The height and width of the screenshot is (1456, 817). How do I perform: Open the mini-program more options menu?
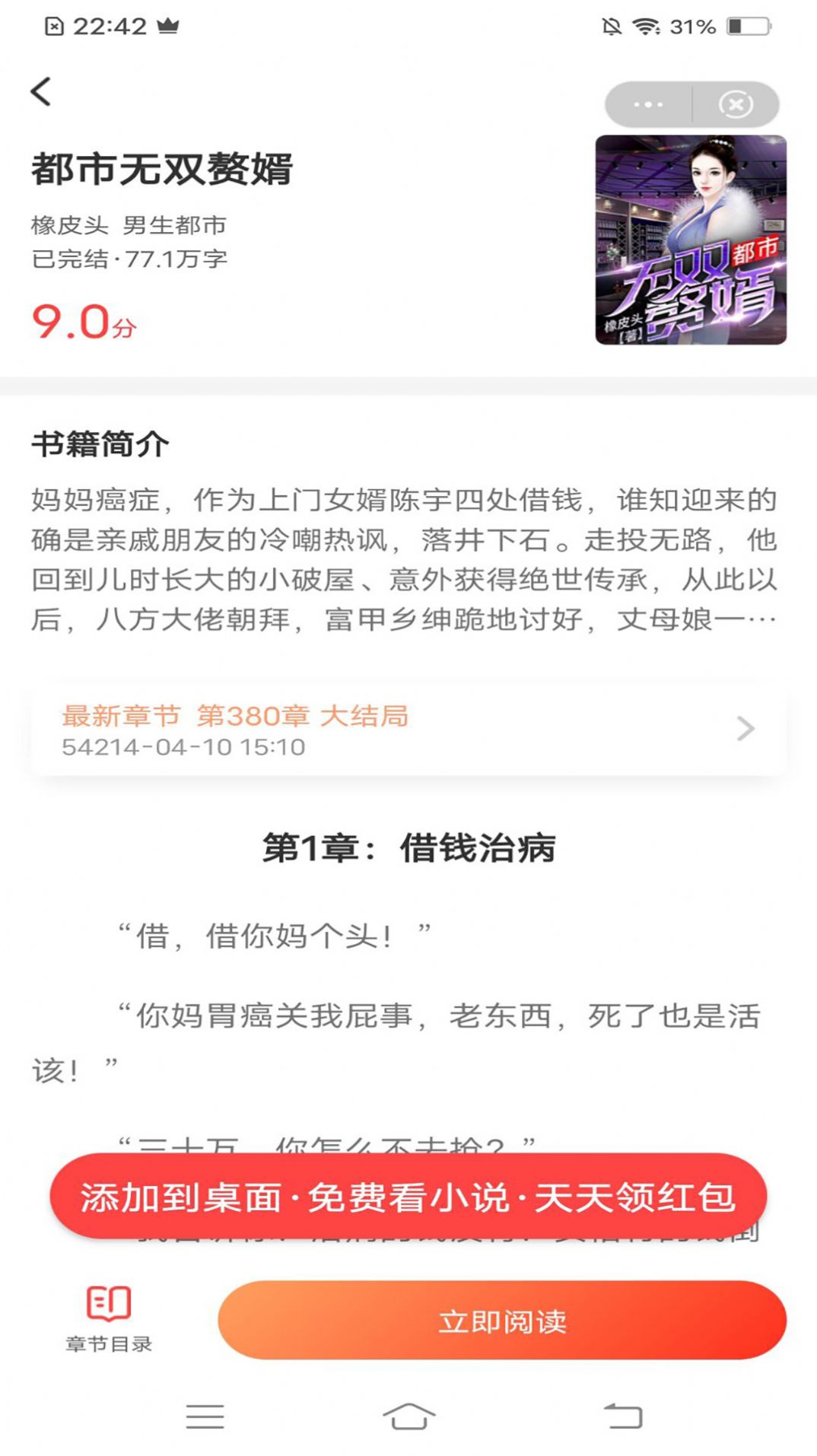(x=647, y=103)
